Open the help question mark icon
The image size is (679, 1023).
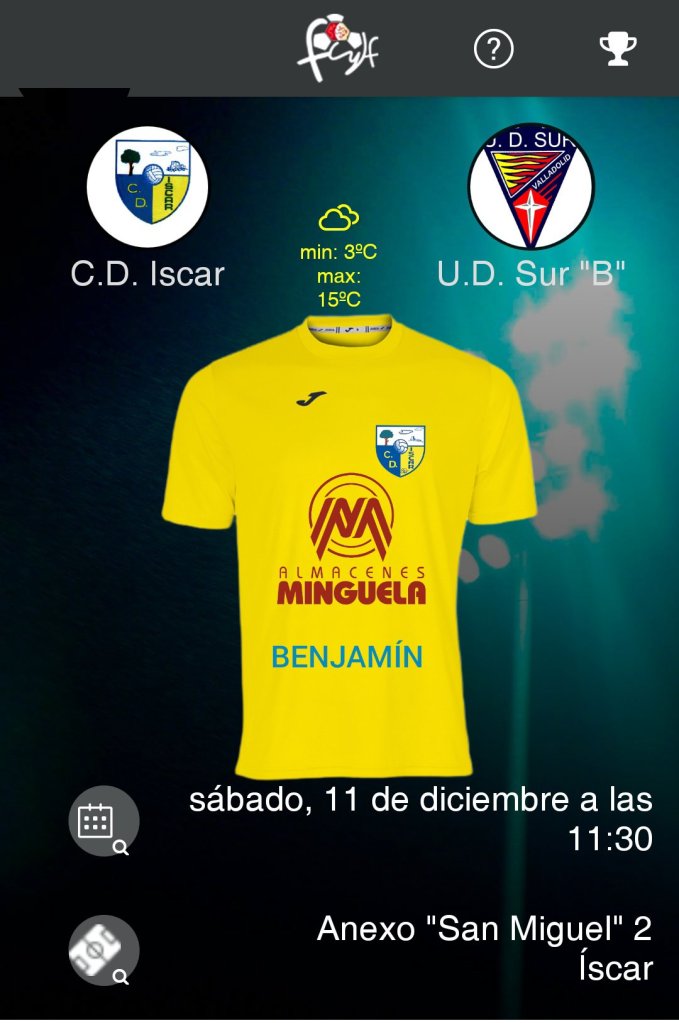click(493, 48)
